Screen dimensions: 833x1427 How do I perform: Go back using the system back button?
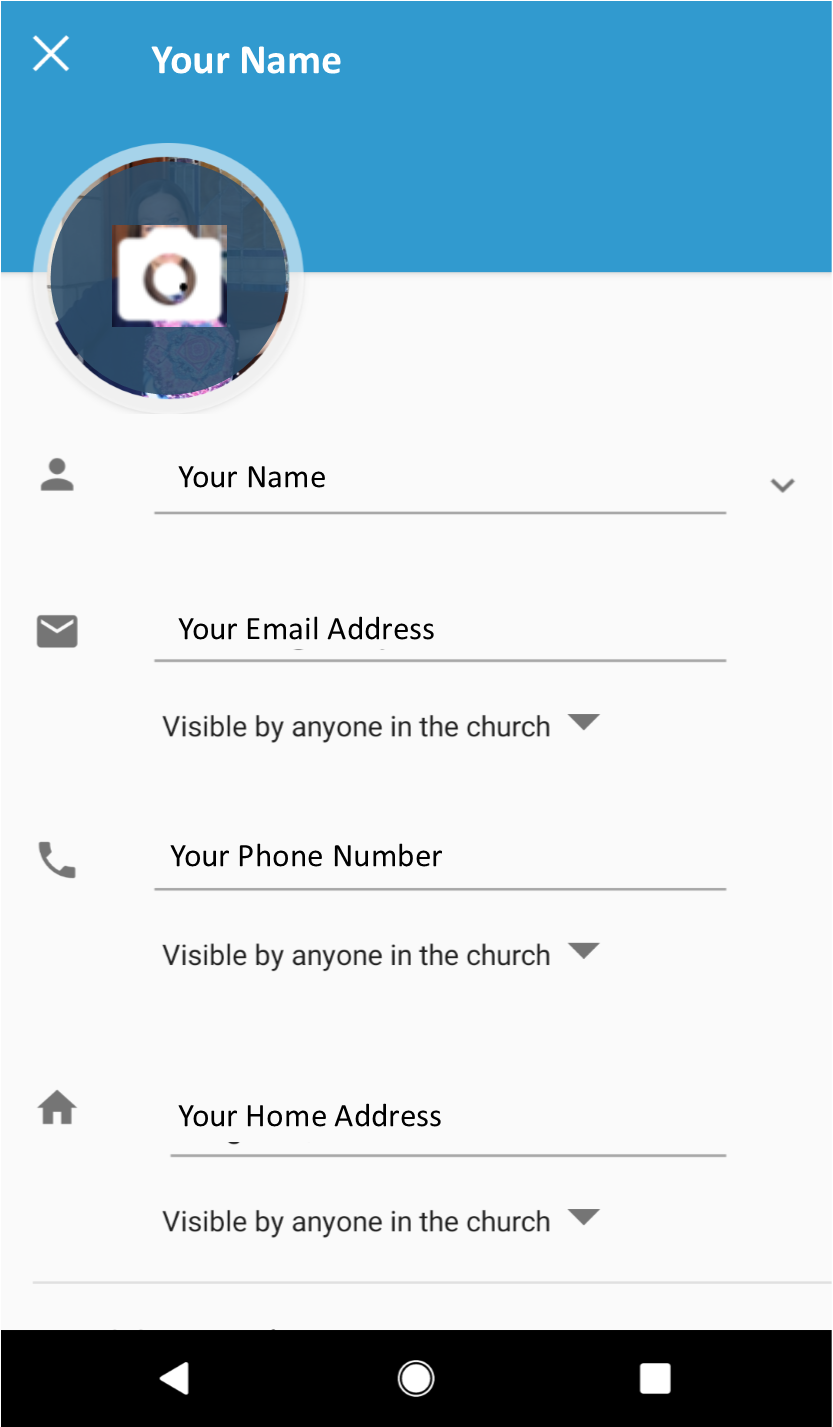click(x=175, y=1379)
